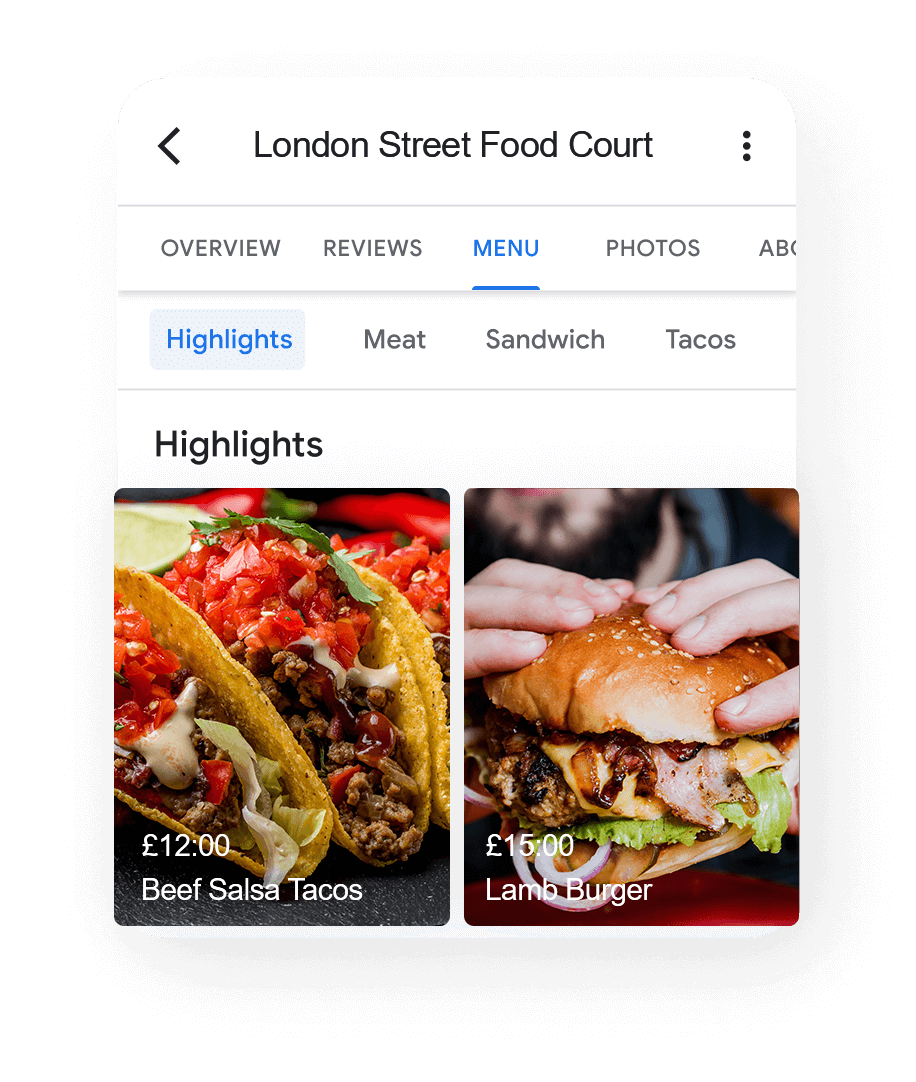Select the MENU tab
The width and height of the screenshot is (916, 1082).
click(x=506, y=248)
